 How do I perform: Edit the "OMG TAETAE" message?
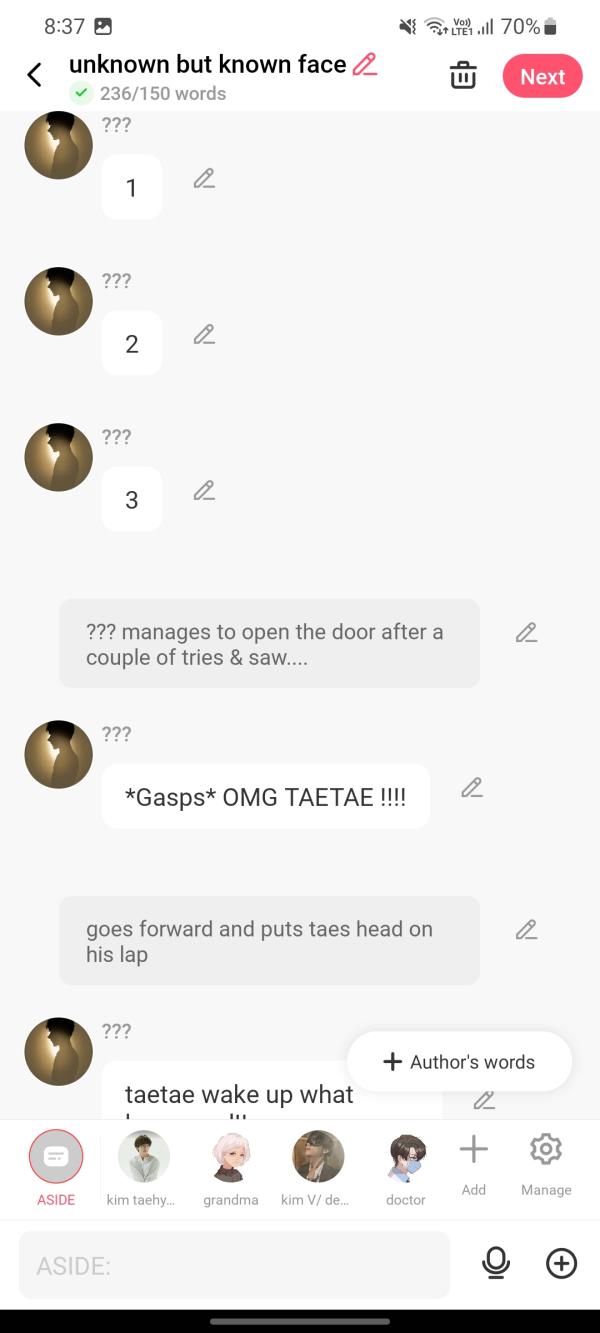pyautogui.click(x=472, y=788)
